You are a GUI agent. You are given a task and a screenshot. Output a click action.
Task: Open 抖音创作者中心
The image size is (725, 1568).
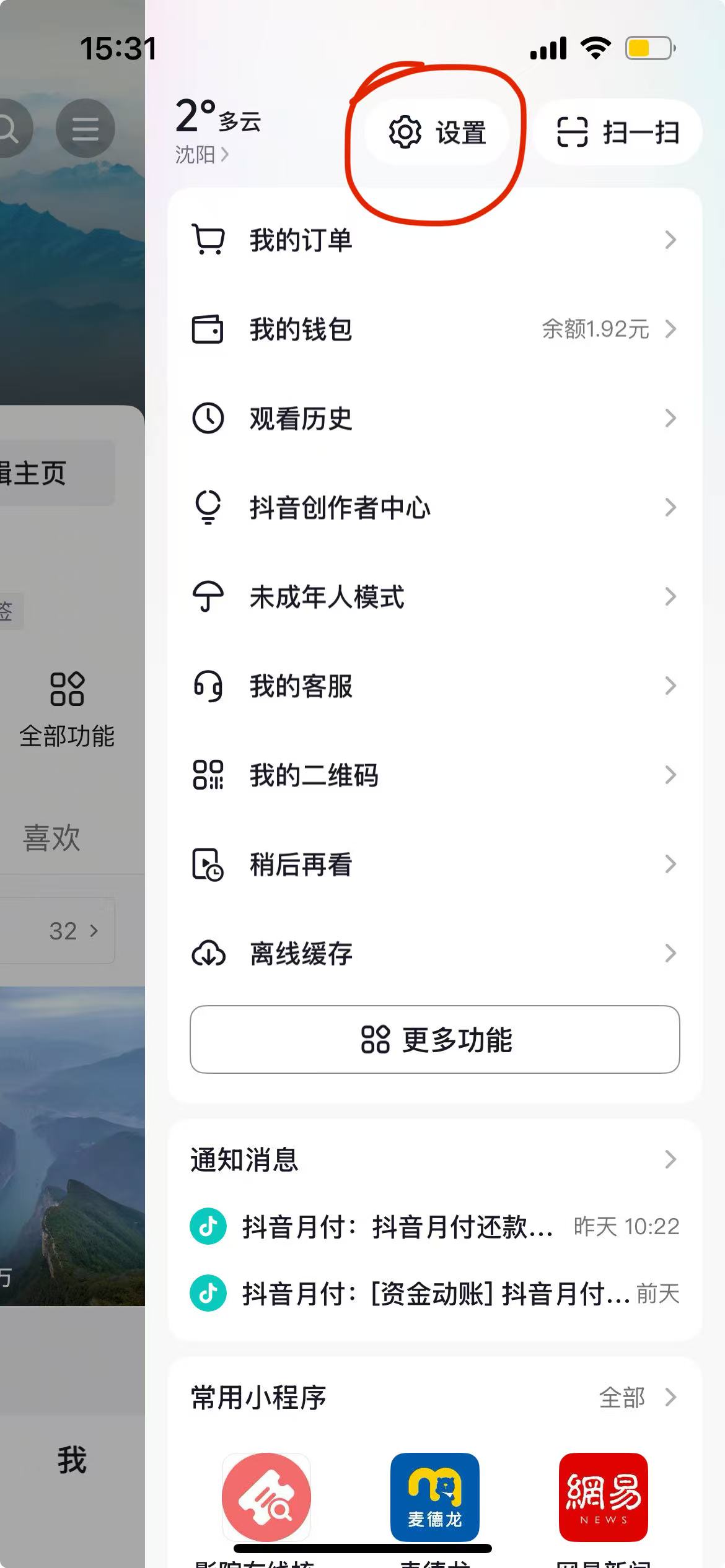pyautogui.click(x=434, y=508)
